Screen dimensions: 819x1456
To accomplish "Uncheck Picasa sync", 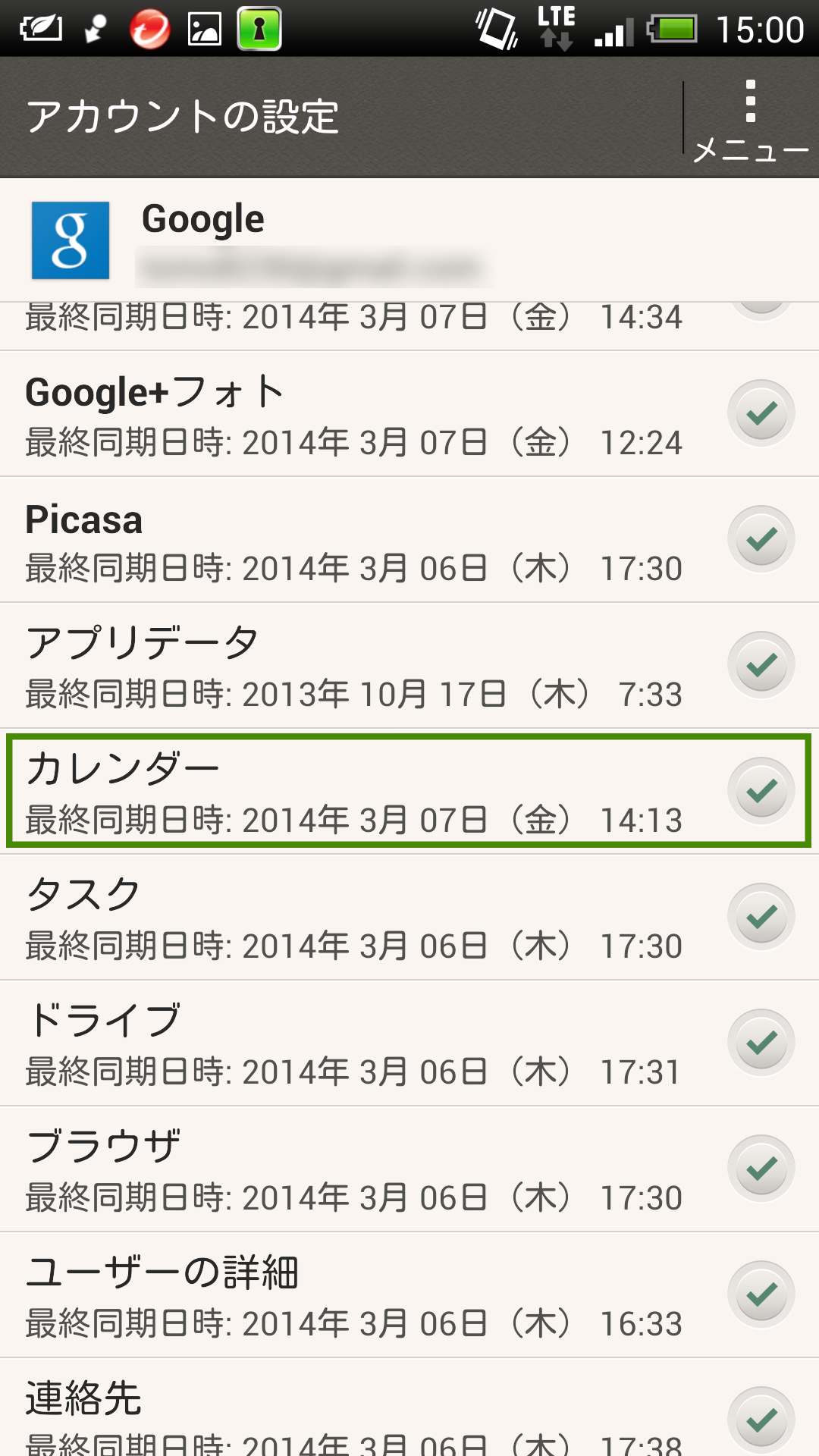I will 761,539.
